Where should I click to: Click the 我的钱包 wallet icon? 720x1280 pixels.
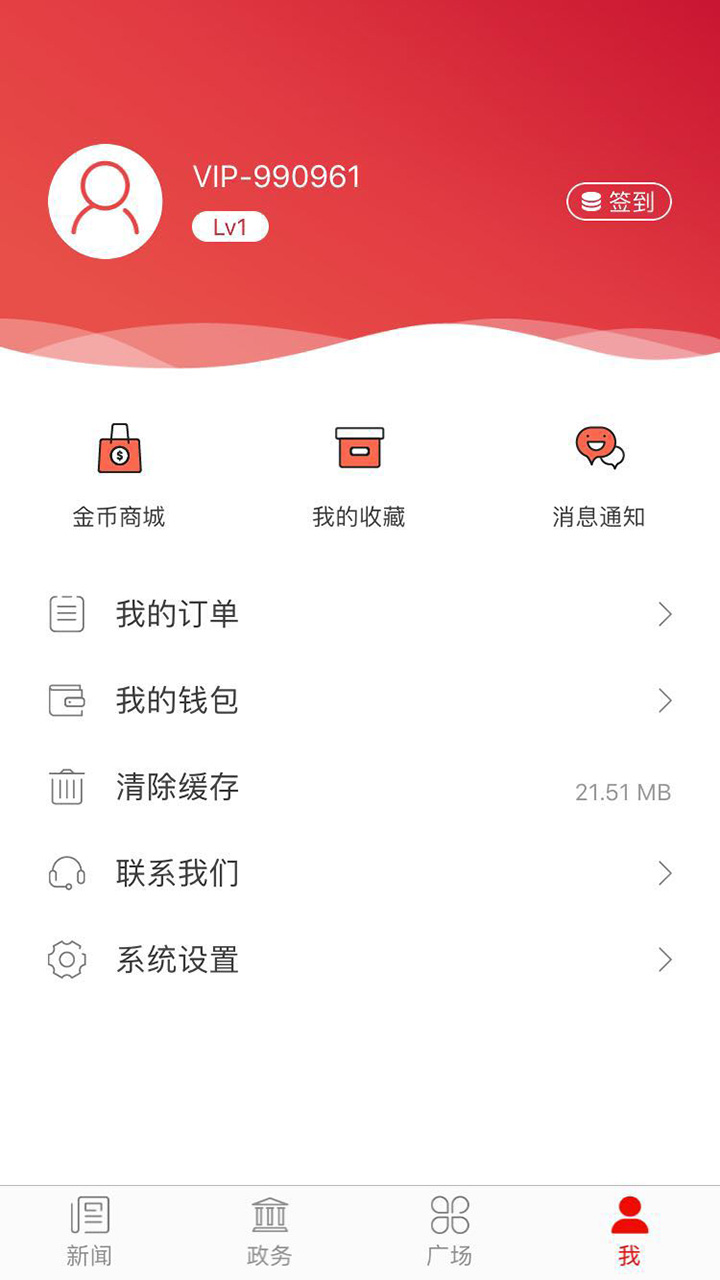67,700
